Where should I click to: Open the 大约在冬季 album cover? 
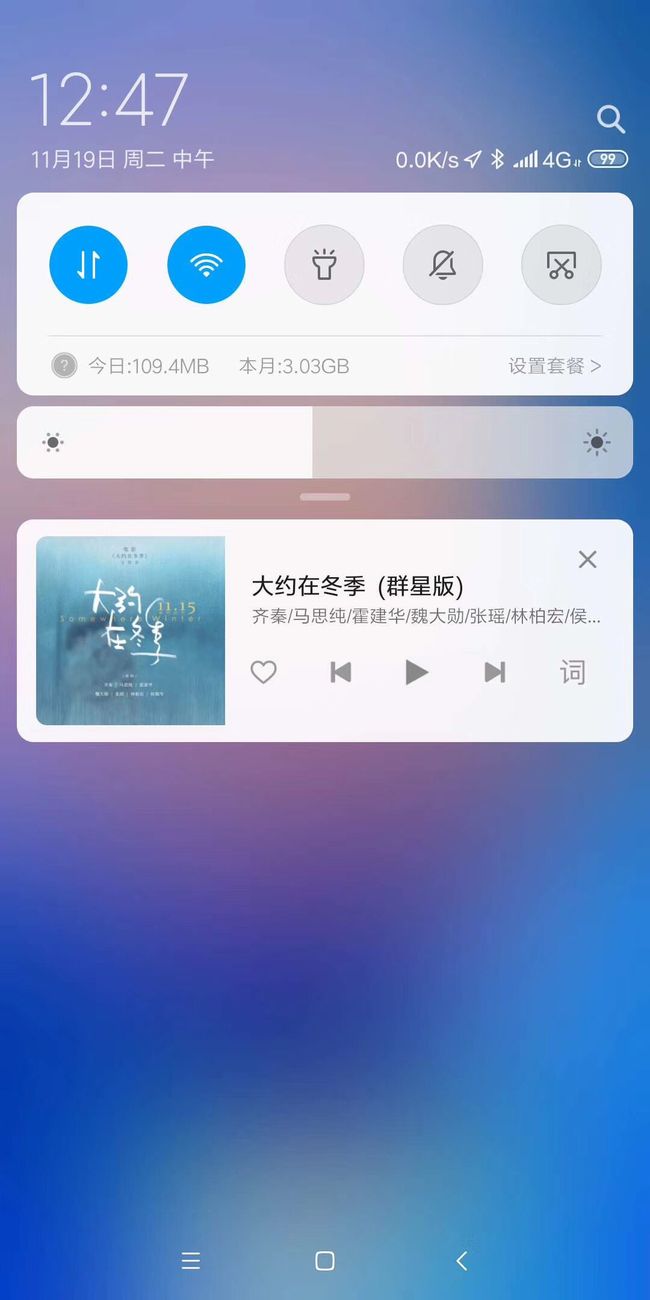point(130,631)
